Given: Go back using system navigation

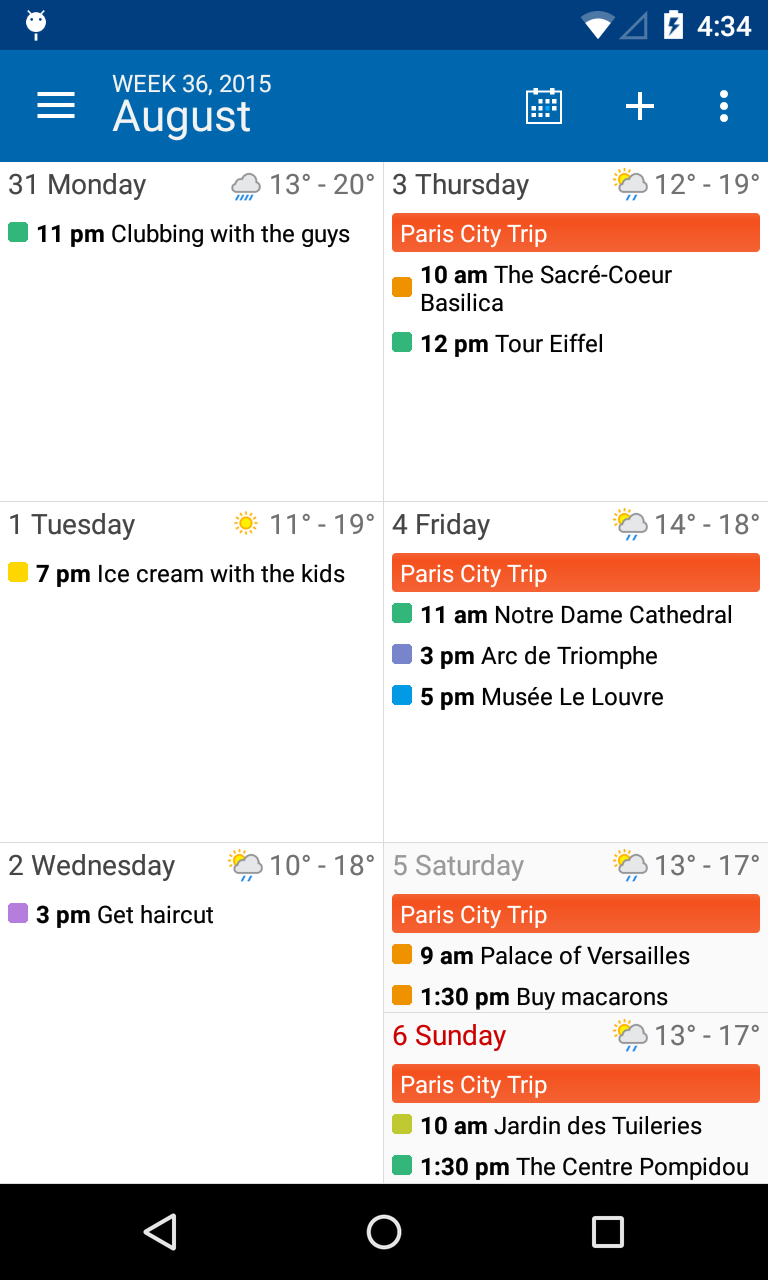Looking at the screenshot, I should 160,1232.
